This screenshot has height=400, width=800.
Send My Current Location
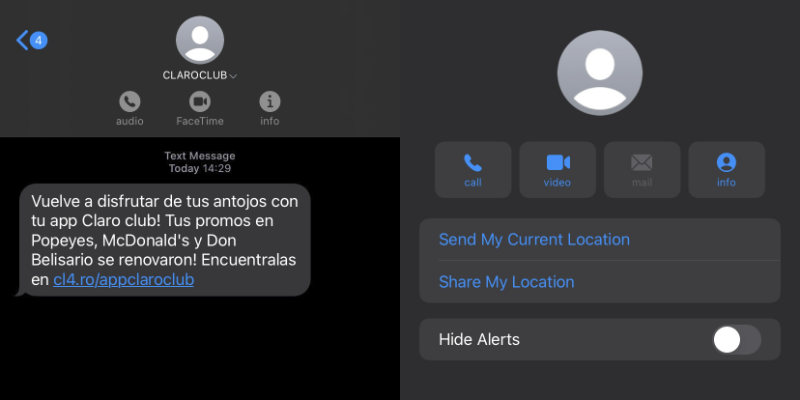point(534,240)
